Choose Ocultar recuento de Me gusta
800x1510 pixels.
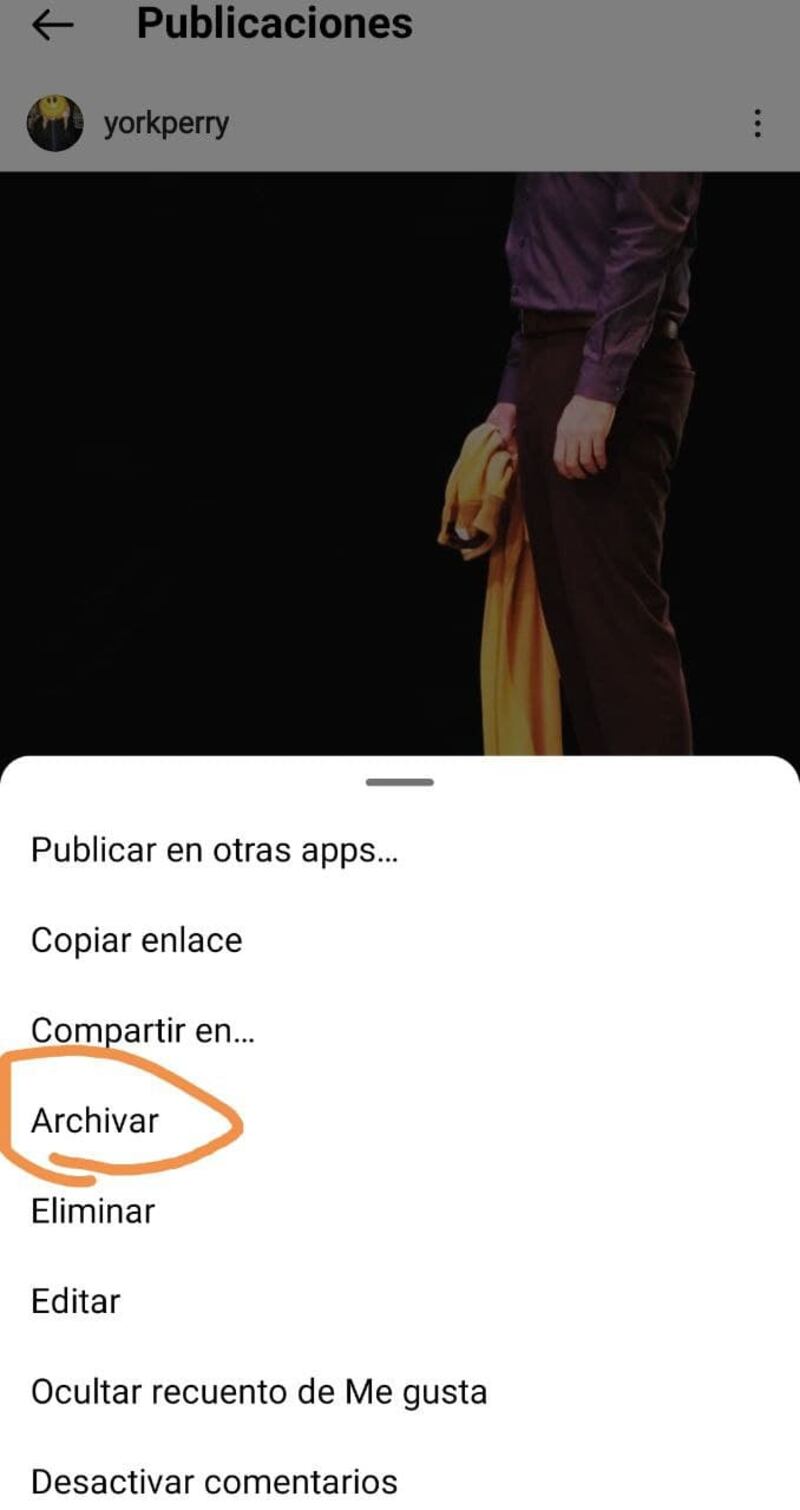tap(259, 1391)
